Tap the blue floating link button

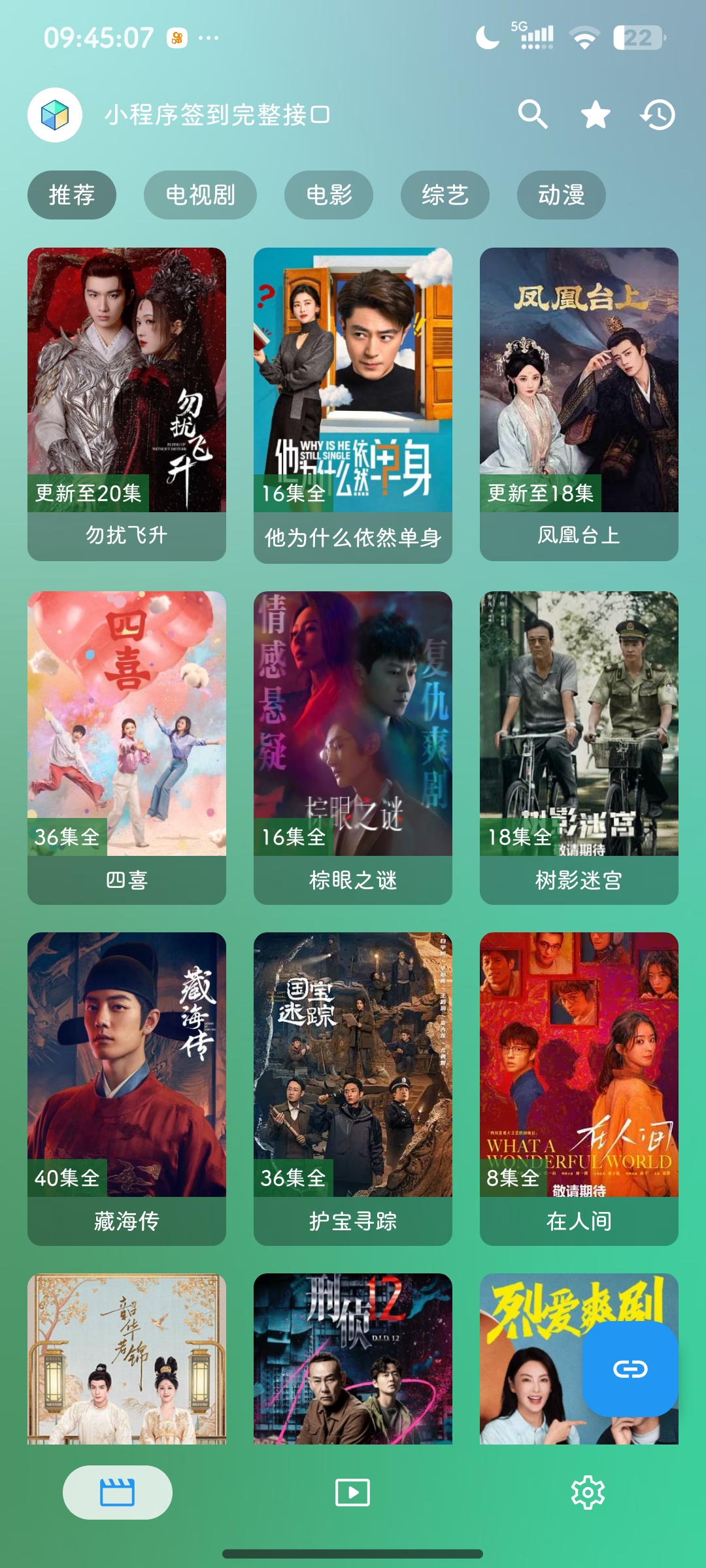[x=630, y=1369]
